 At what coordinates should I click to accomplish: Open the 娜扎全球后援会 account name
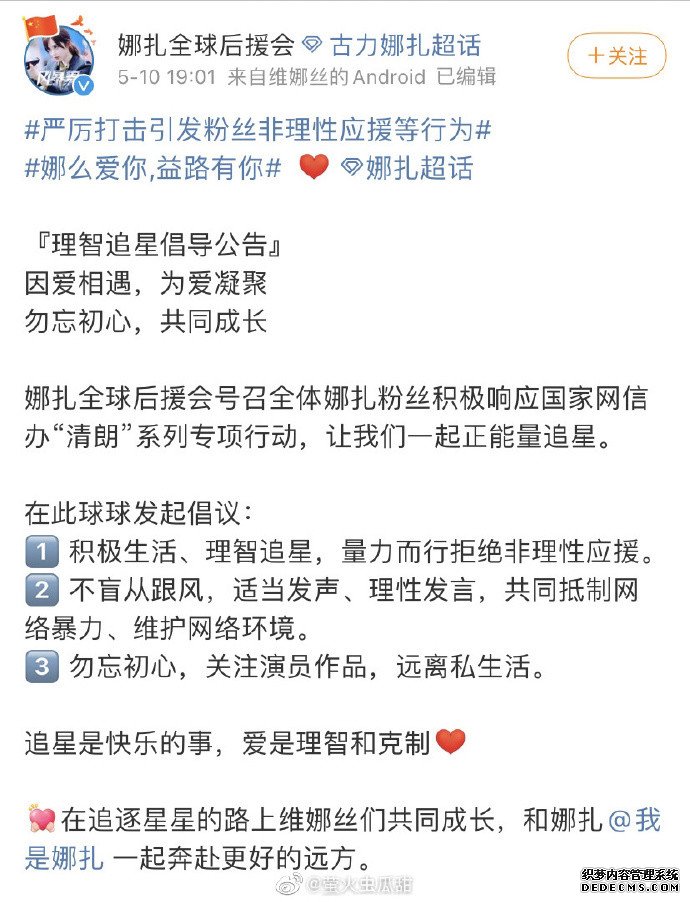click(206, 45)
